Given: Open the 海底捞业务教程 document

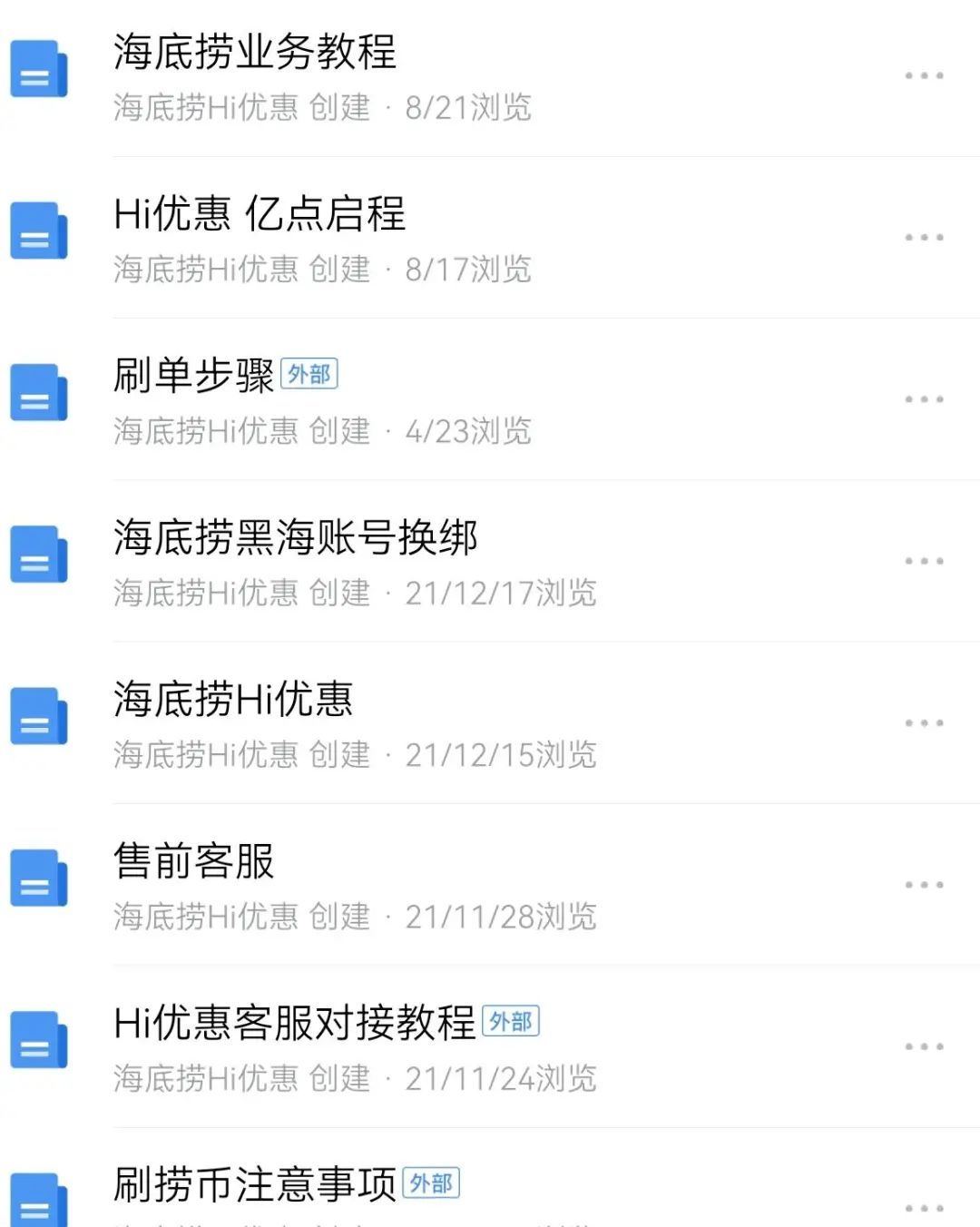Looking at the screenshot, I should [x=255, y=53].
